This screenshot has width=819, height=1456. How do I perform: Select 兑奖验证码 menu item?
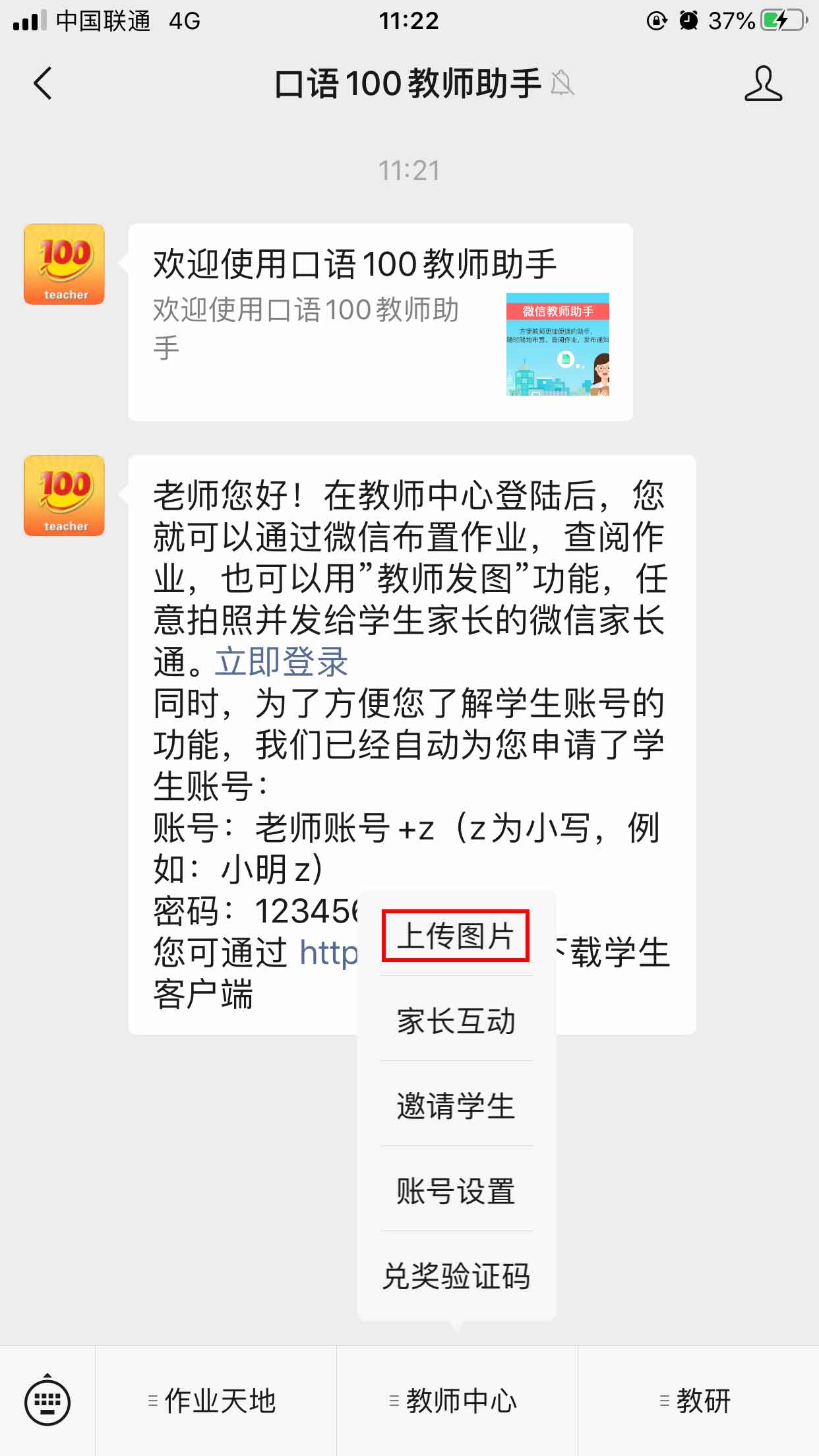coord(456,1276)
